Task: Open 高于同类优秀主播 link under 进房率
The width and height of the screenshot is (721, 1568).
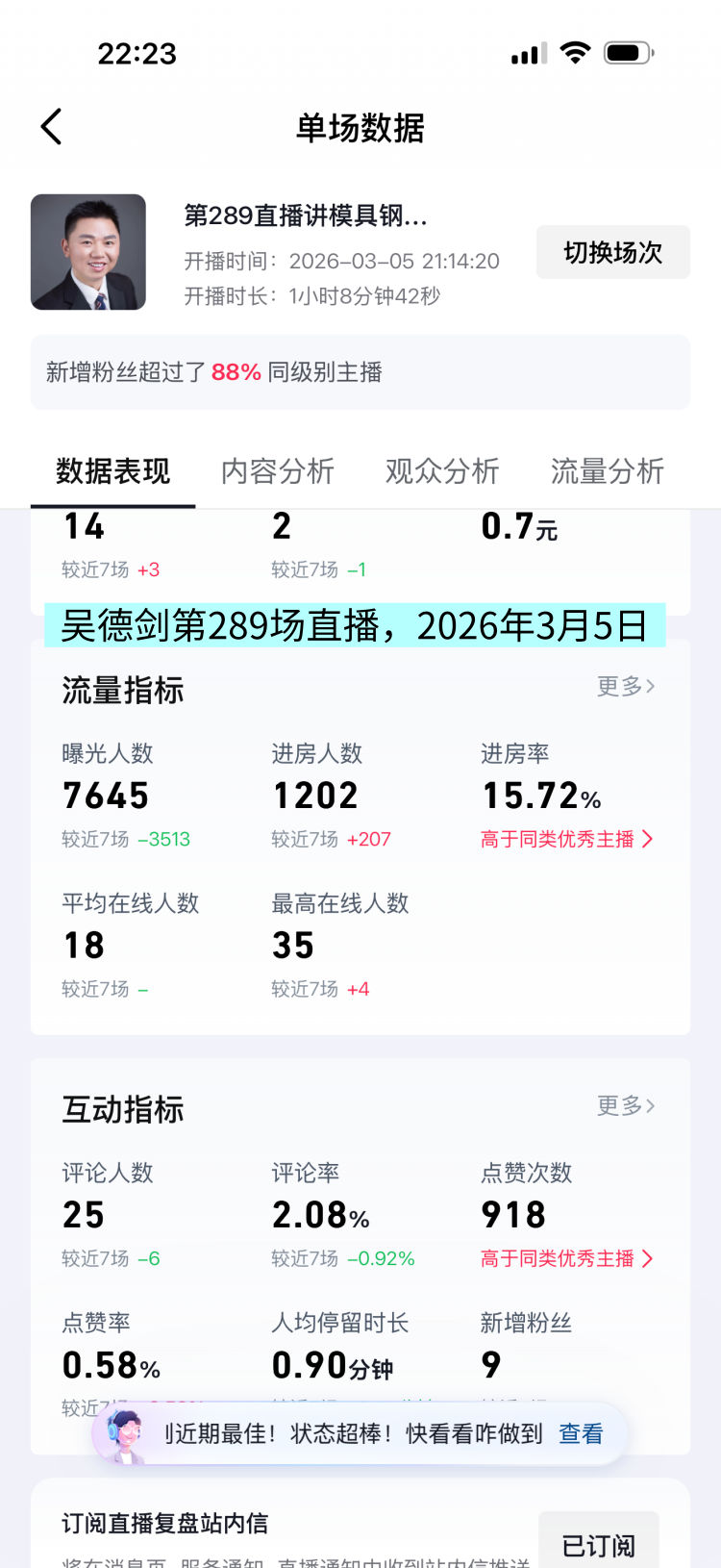Action: point(566,839)
